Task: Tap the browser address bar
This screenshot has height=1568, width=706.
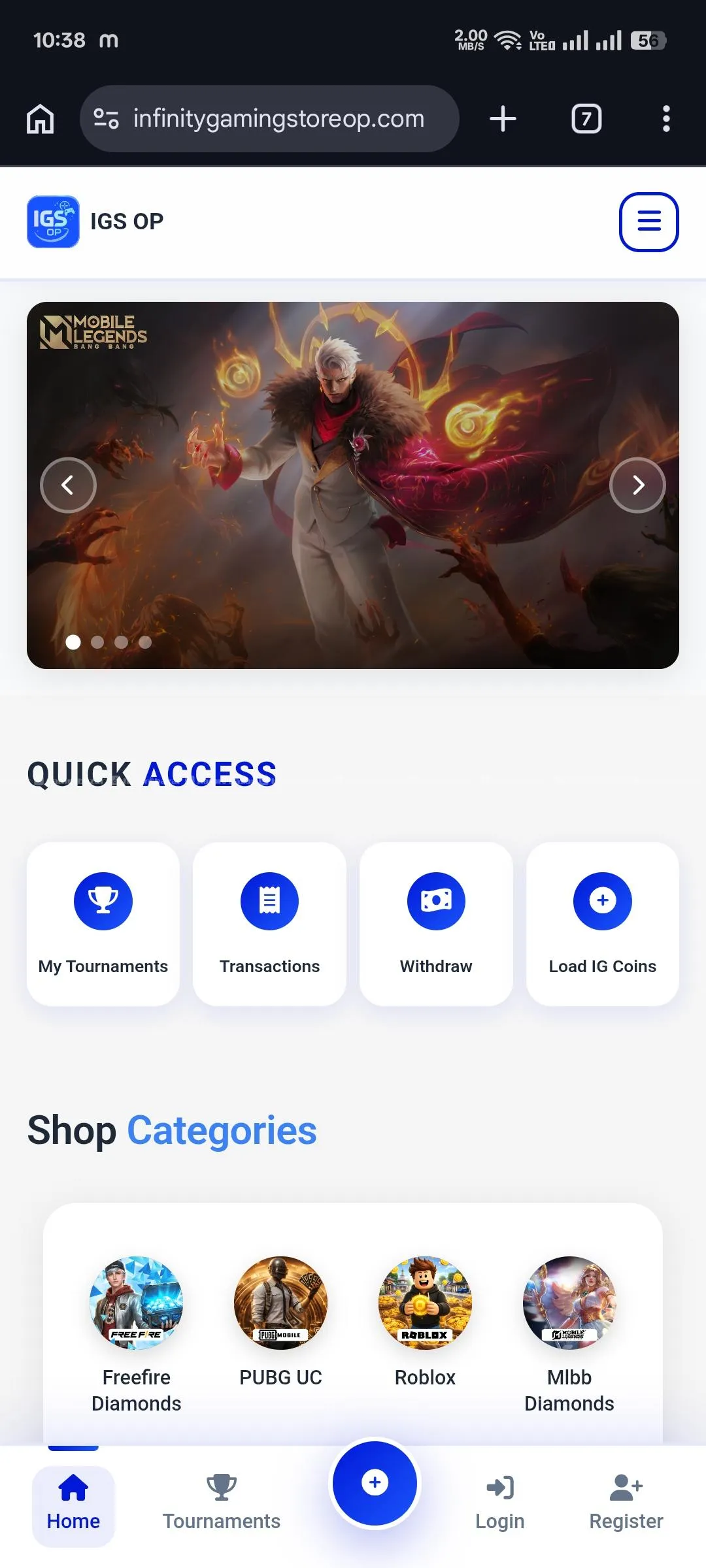Action: tap(269, 119)
